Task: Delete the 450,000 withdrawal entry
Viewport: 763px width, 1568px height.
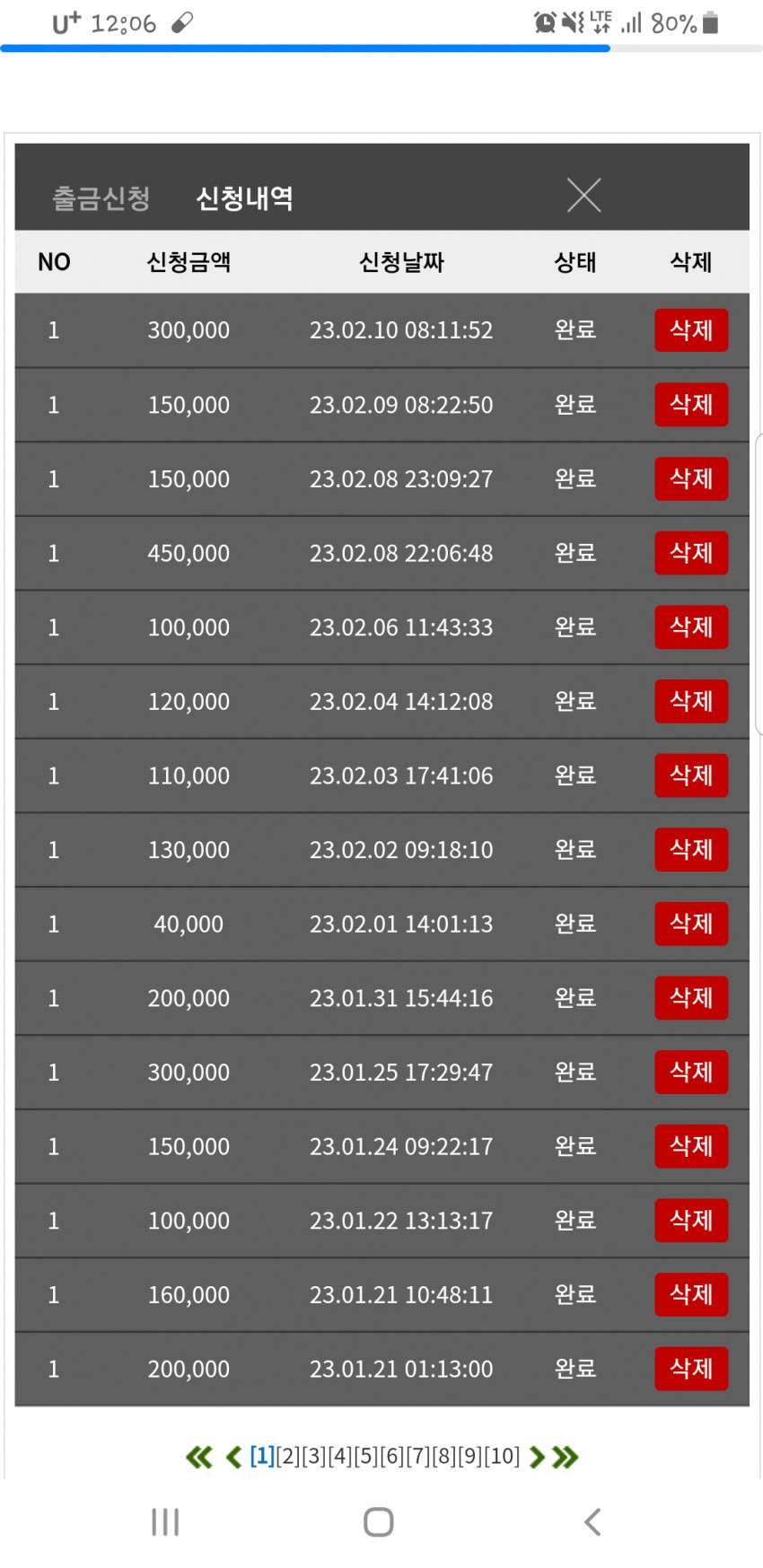Action: pyautogui.click(x=691, y=553)
